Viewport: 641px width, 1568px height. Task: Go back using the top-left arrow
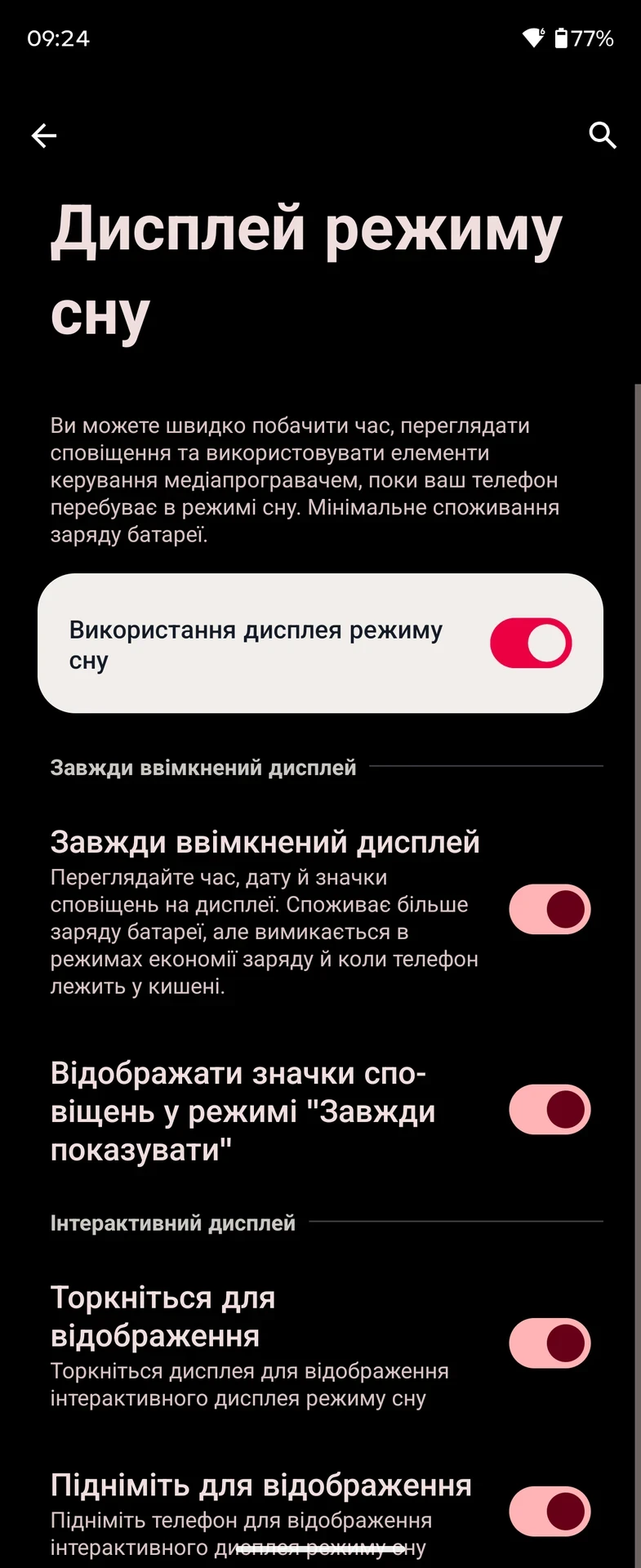point(44,136)
